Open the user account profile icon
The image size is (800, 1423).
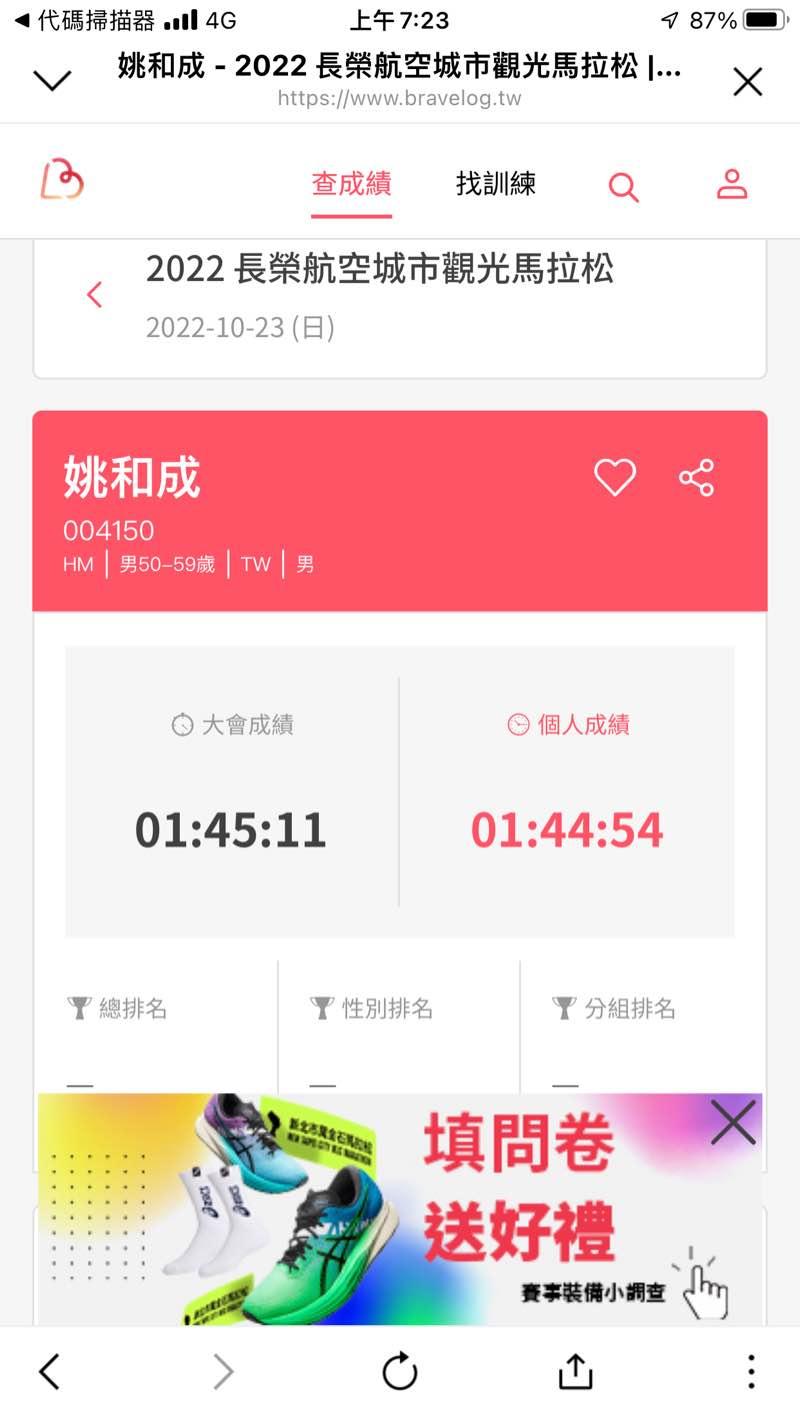pyautogui.click(x=732, y=184)
